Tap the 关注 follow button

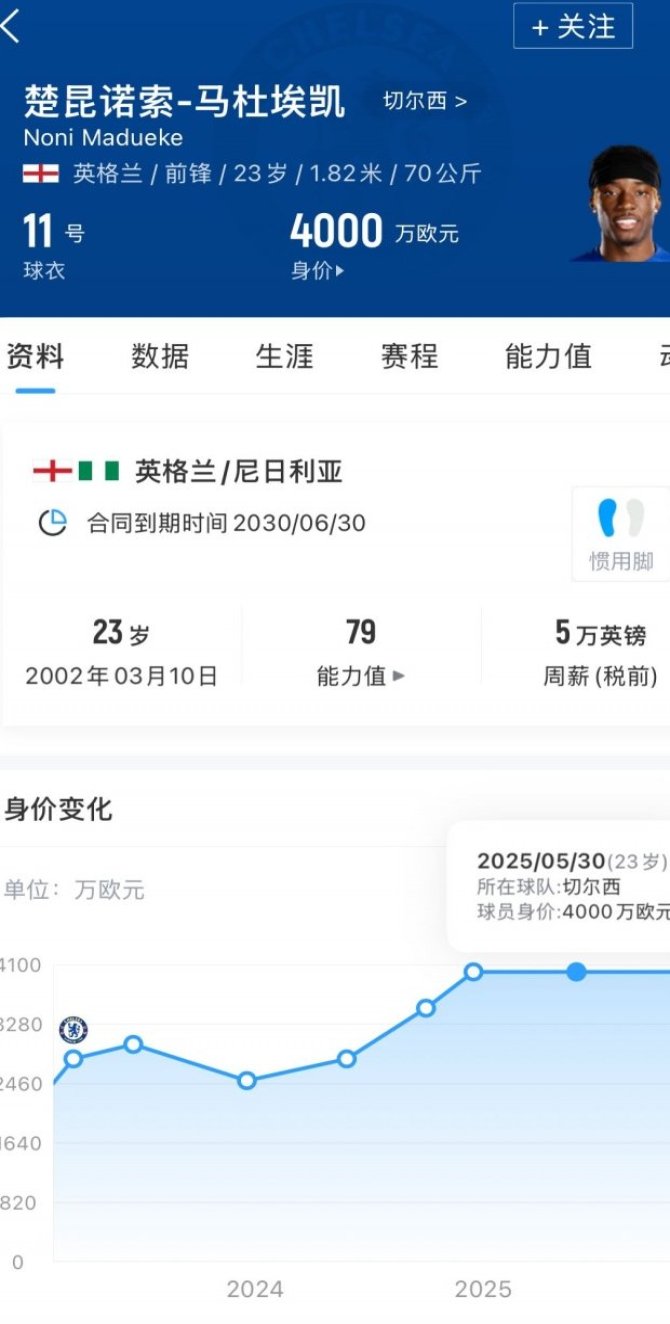point(573,27)
